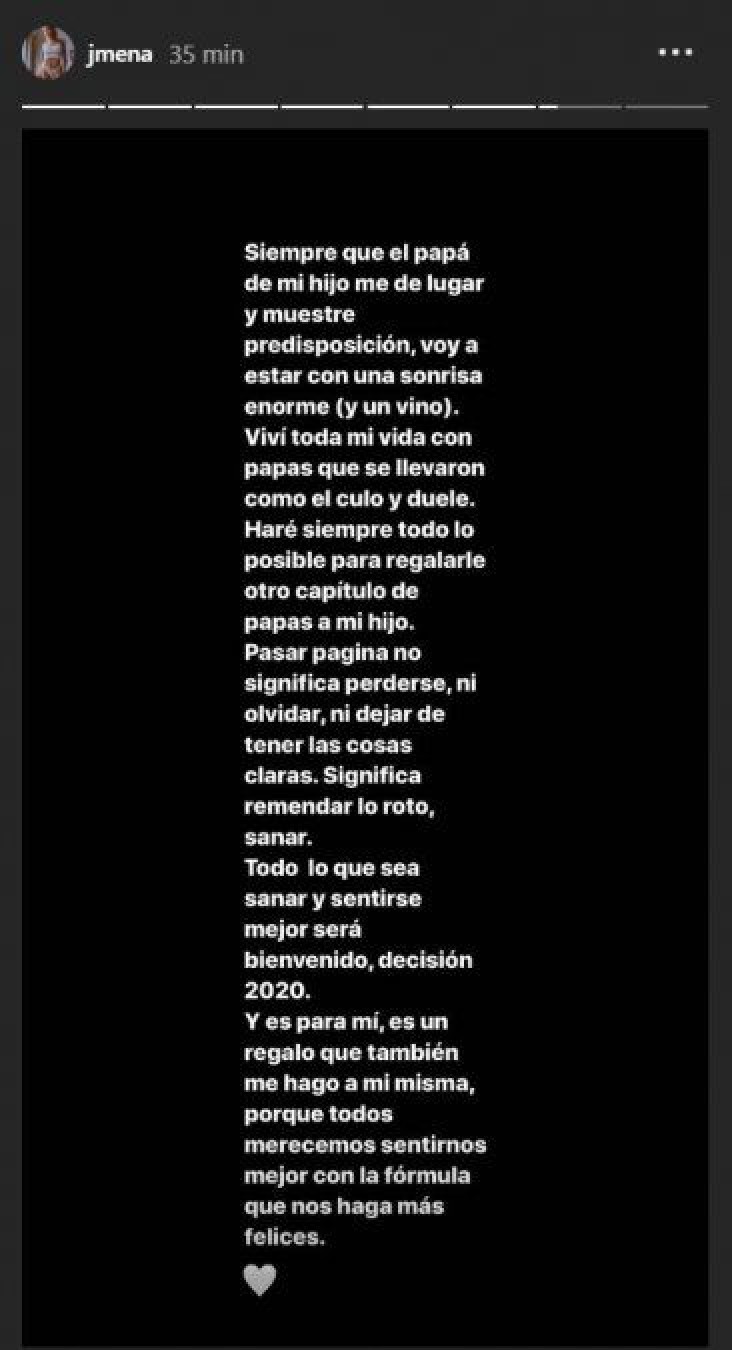The height and width of the screenshot is (1350, 732).
Task: Tap the right edge to advance the story
Action: (690, 700)
